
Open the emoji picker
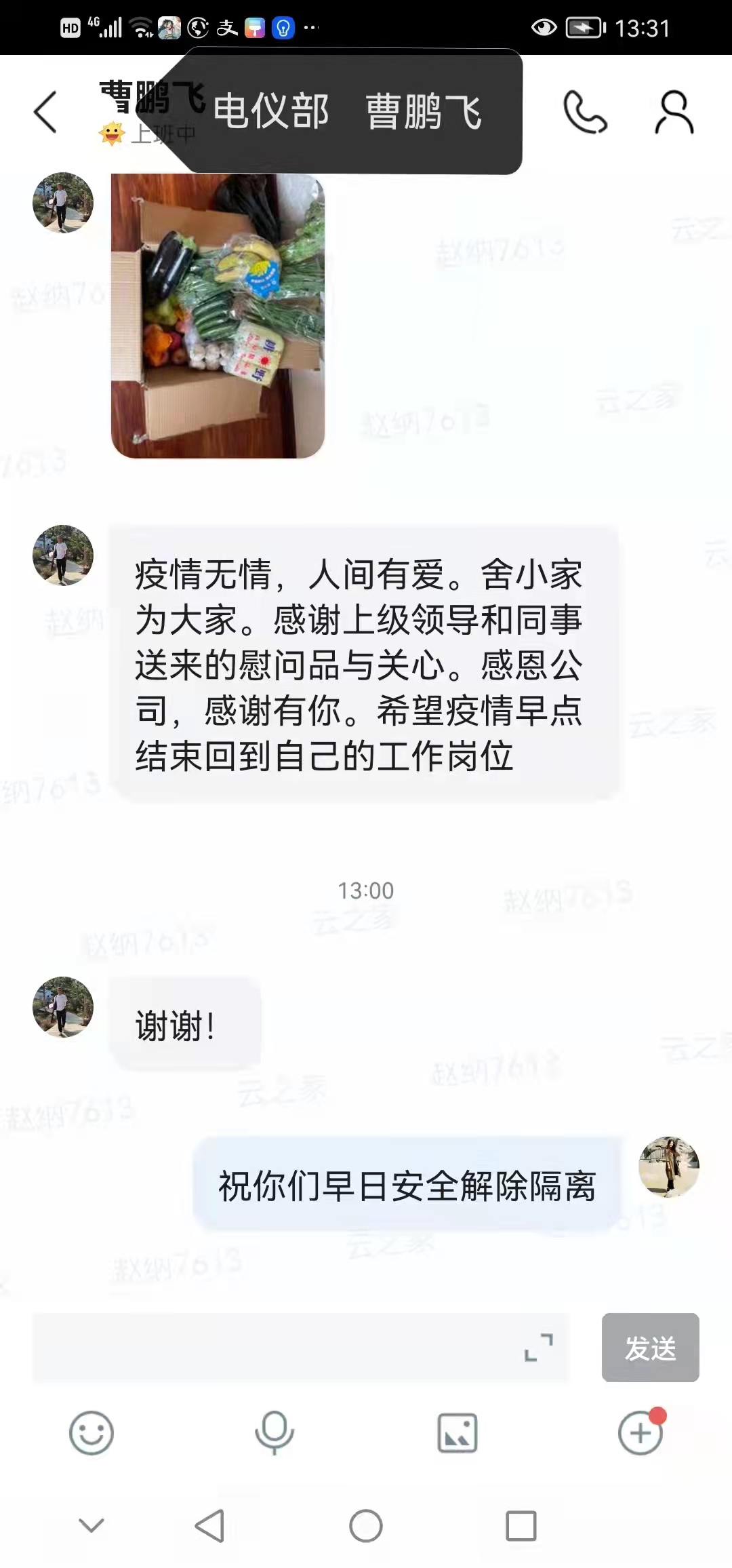click(x=91, y=1433)
